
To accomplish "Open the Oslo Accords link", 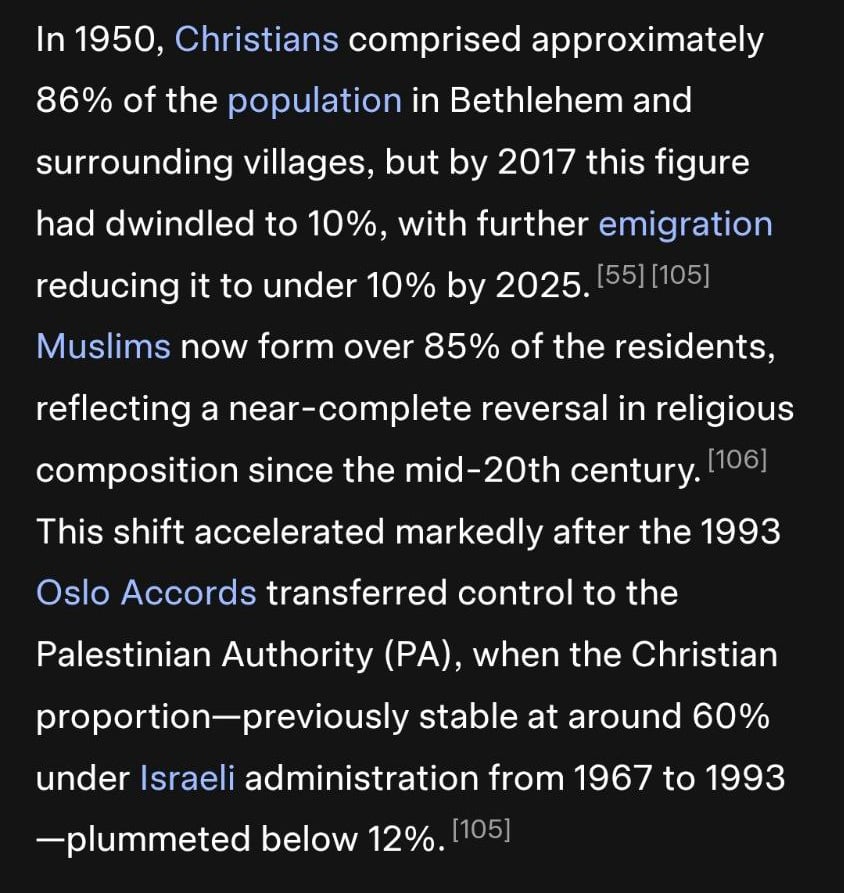I will [x=146, y=593].
